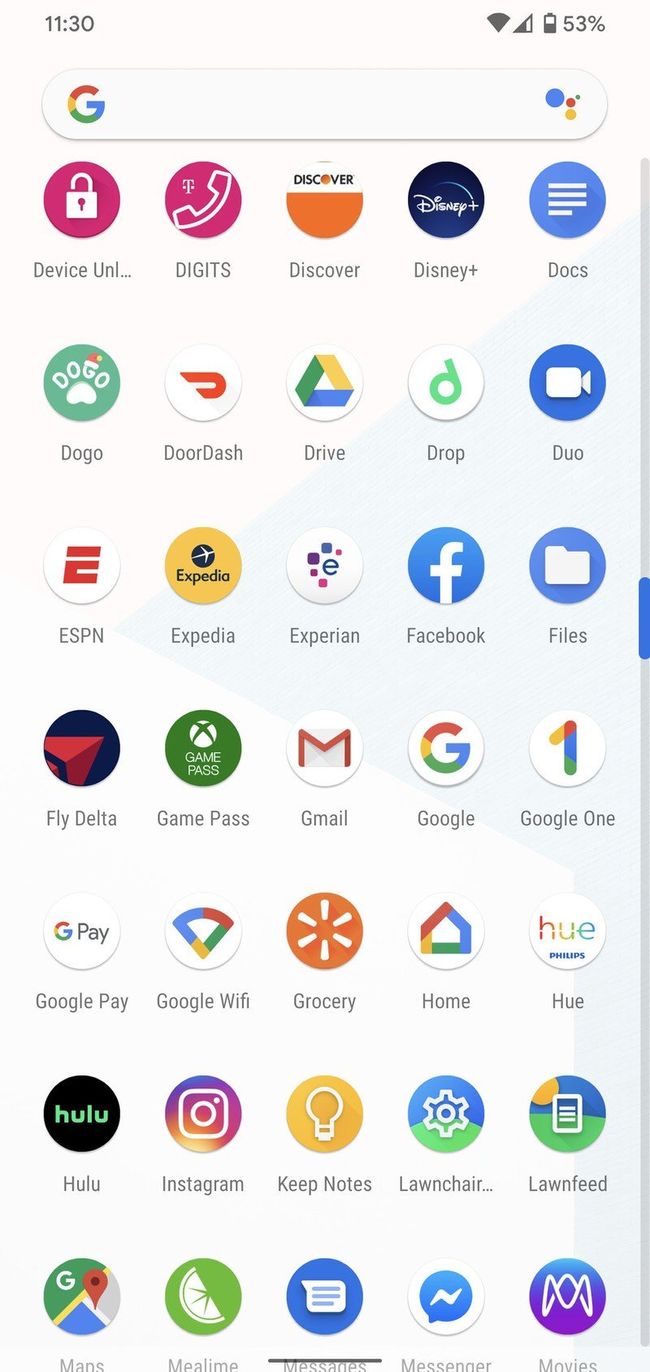Launch the ESPN app
Screen dimensions: 650x1372
click(82, 566)
